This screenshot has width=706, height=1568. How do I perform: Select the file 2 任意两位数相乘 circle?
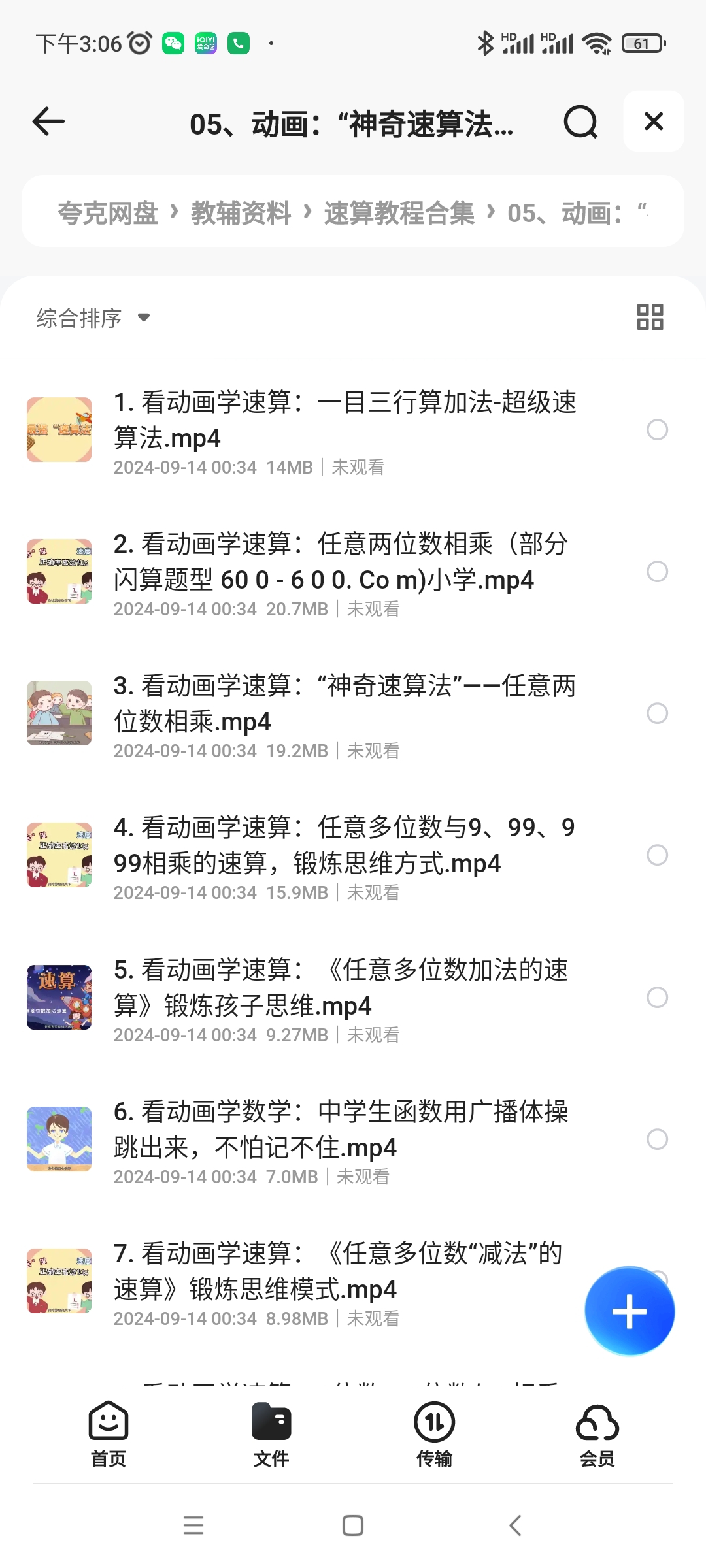pyautogui.click(x=657, y=572)
